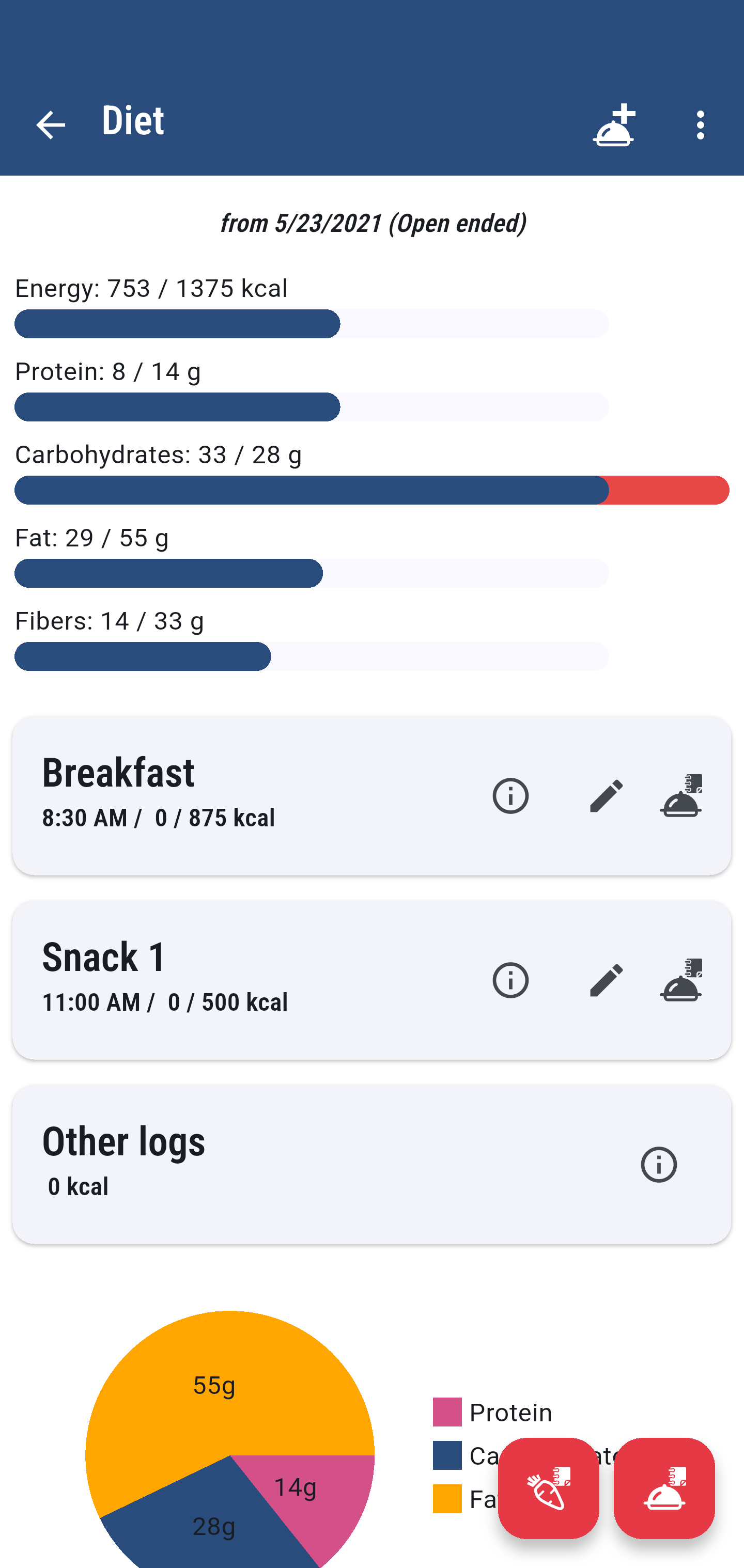The height and width of the screenshot is (1568, 744).
Task: Show info for Other logs
Action: click(658, 1165)
